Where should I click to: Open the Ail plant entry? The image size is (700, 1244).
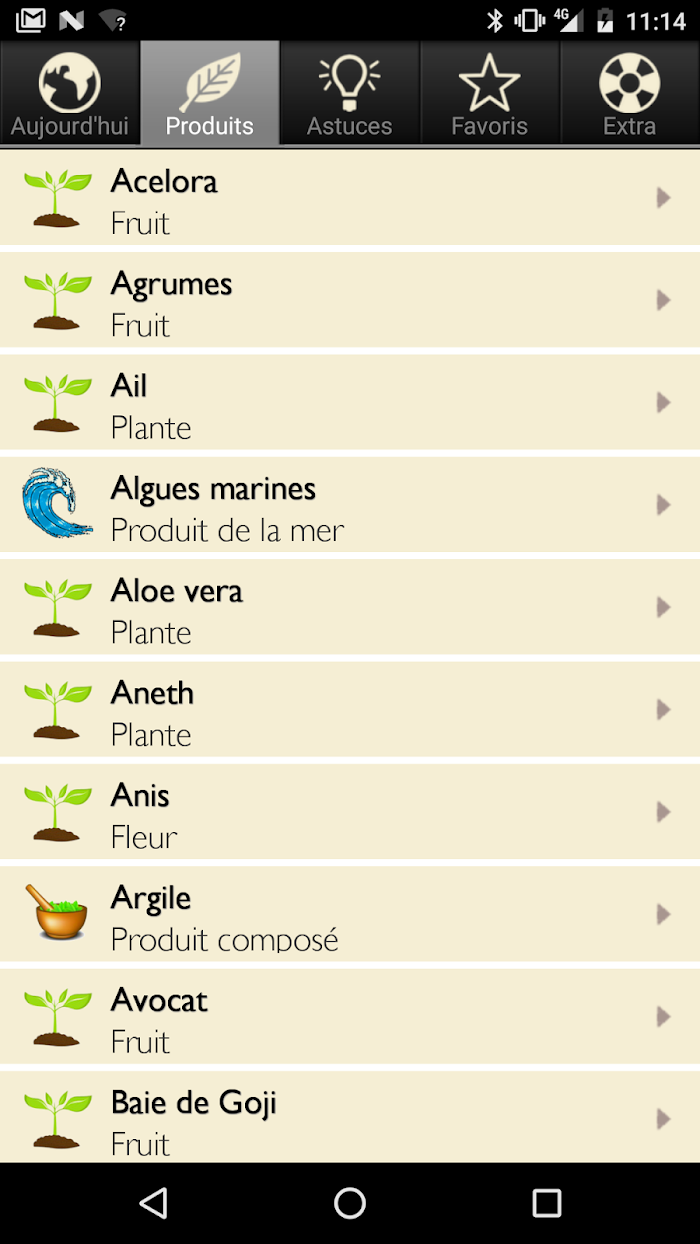(x=350, y=402)
